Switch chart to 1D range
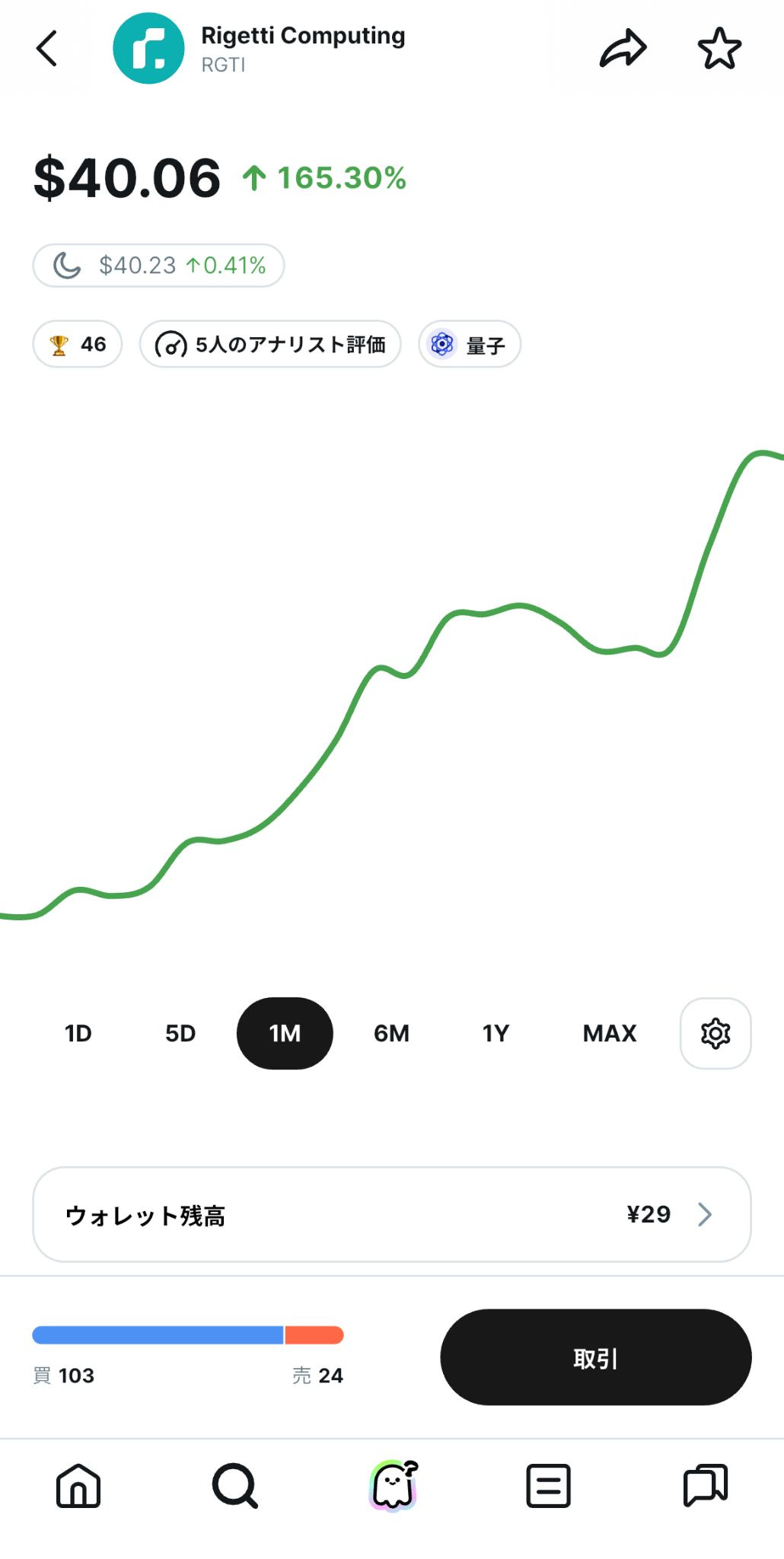The image size is (784, 1559). pos(78,1033)
